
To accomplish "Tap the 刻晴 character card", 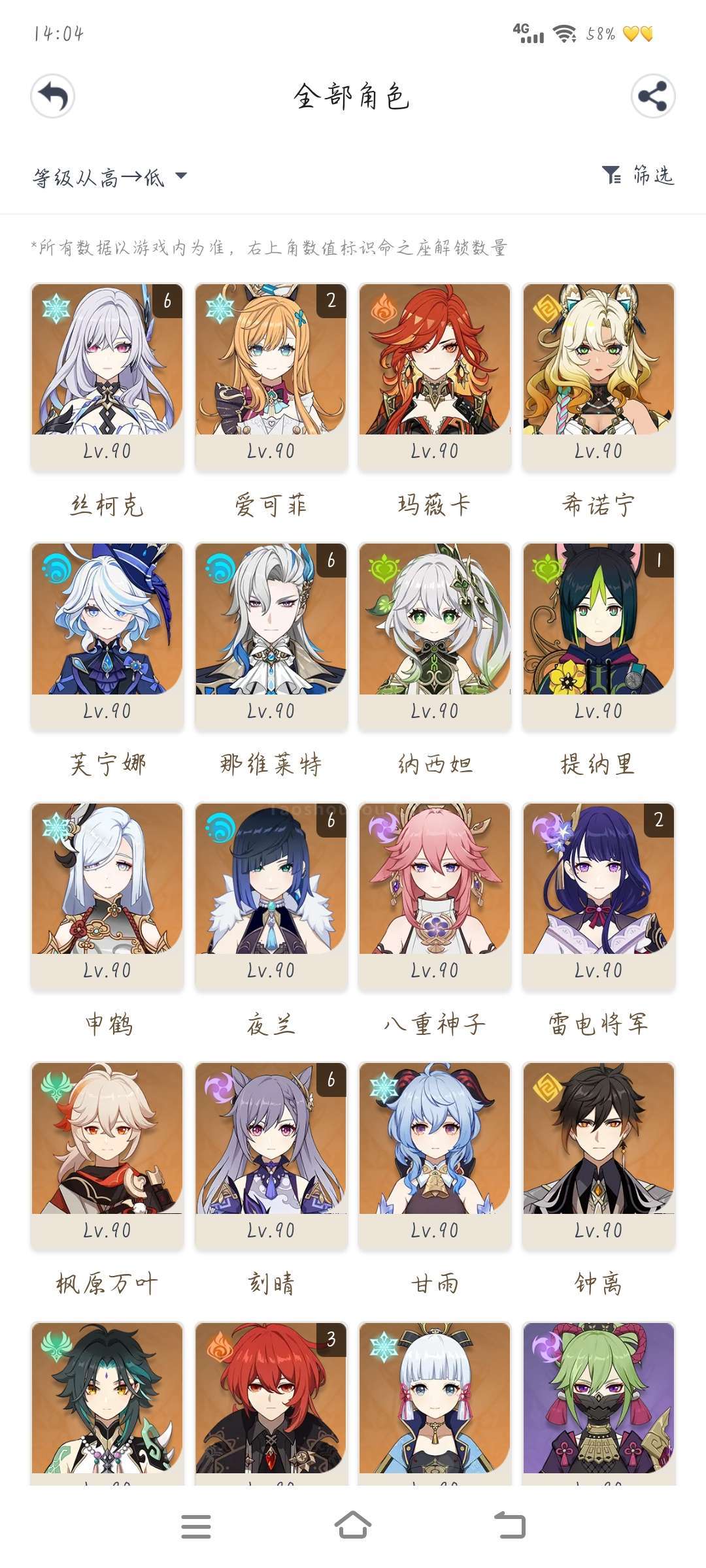I will coord(271,1156).
